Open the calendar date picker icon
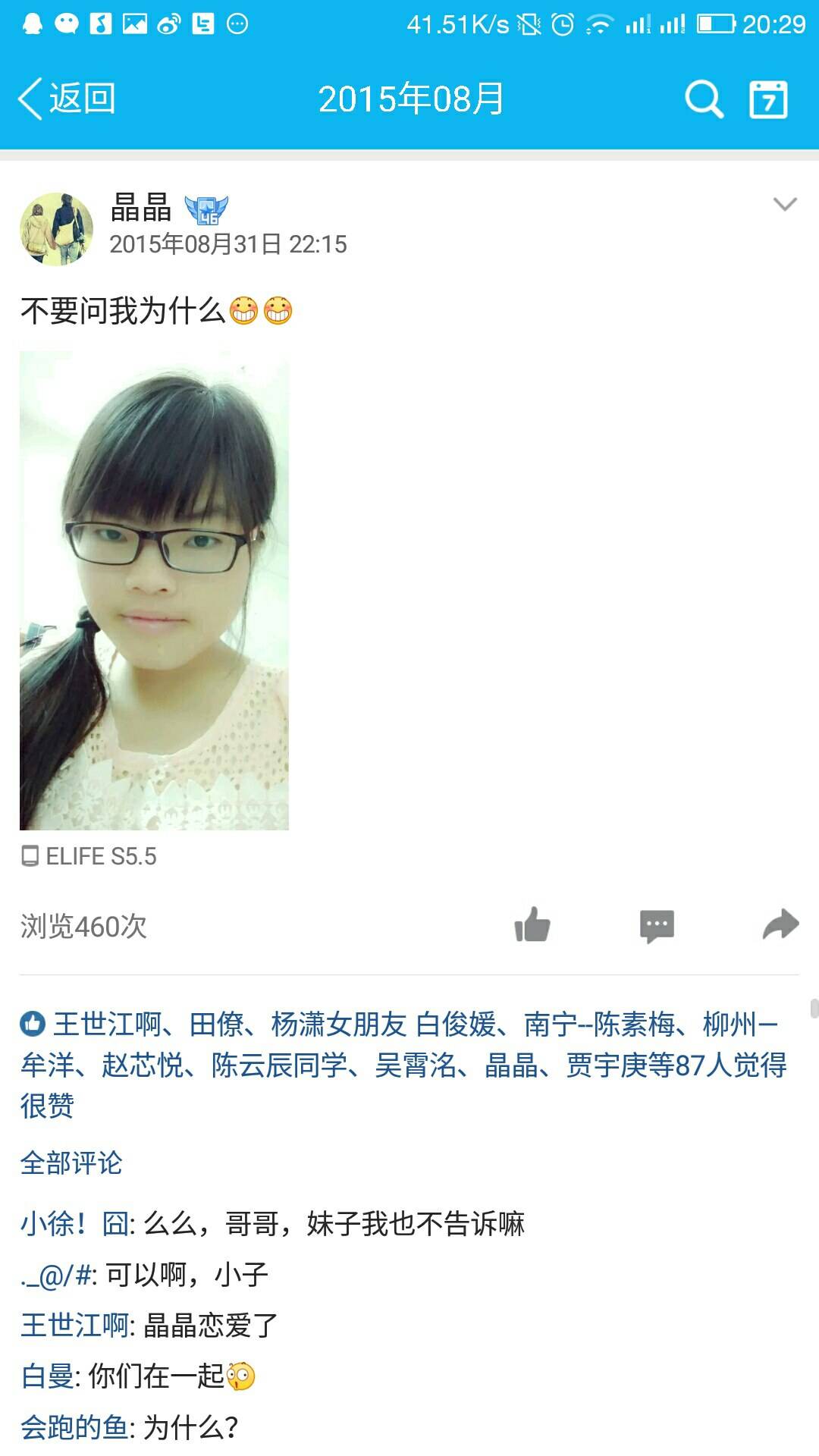This screenshot has height=1456, width=819. (768, 99)
